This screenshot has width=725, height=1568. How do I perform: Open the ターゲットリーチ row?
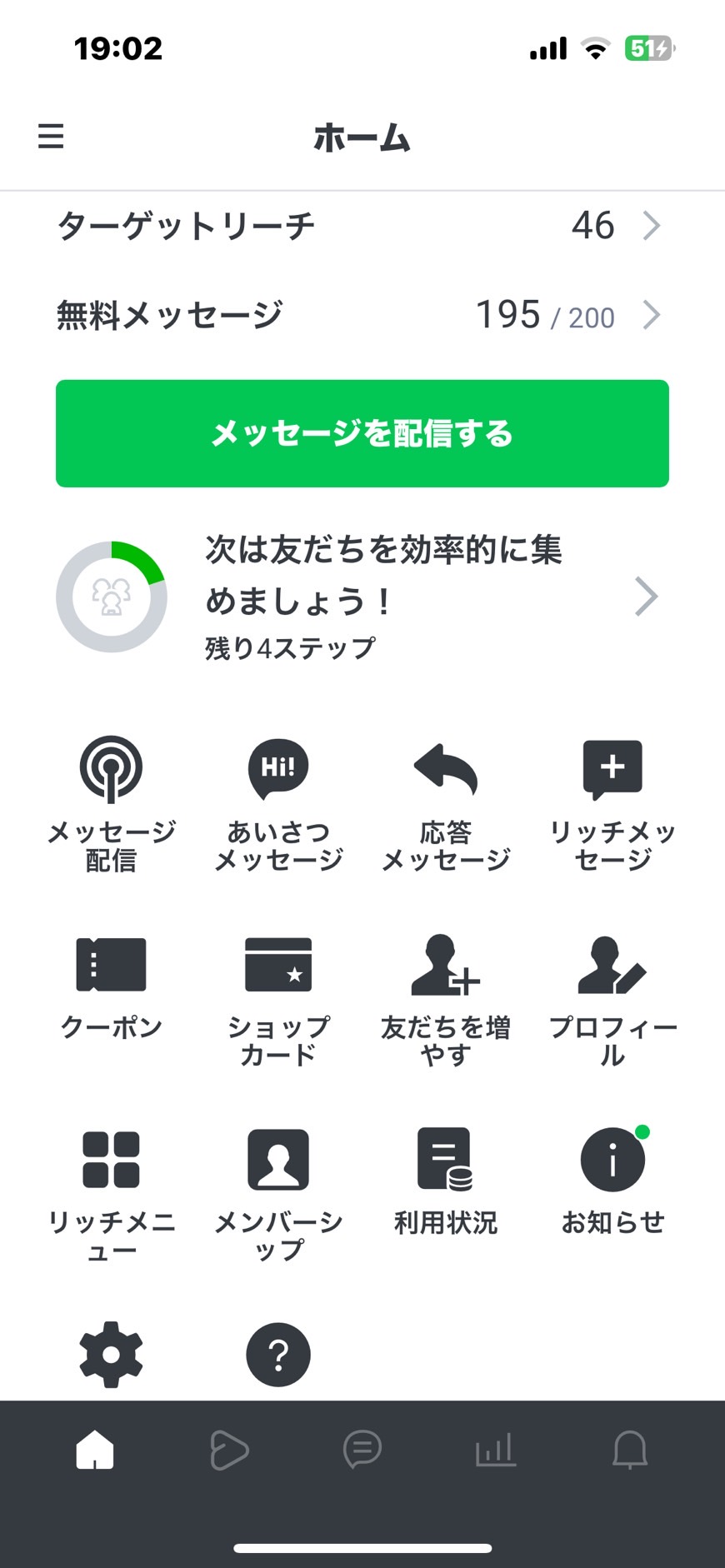click(x=362, y=226)
